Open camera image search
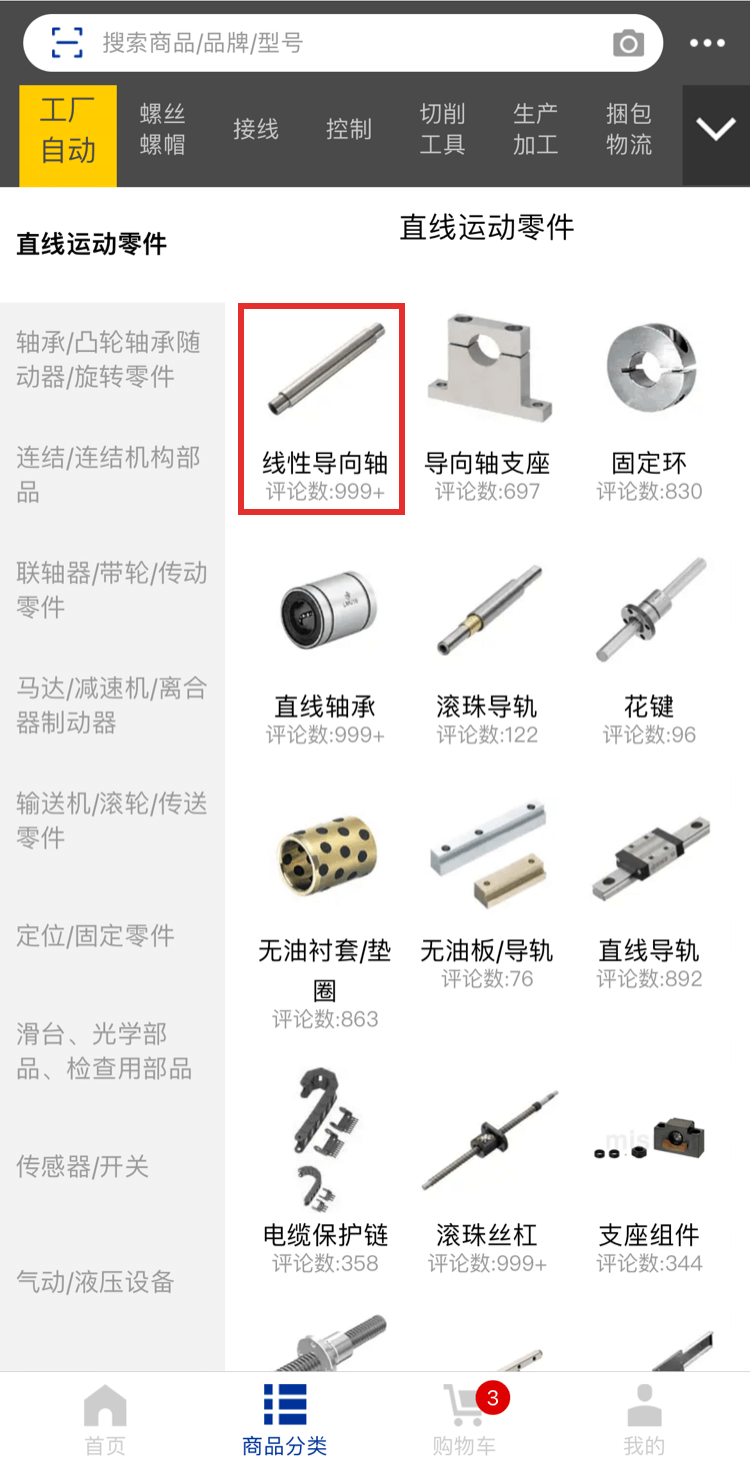The image size is (750, 1466). [628, 43]
